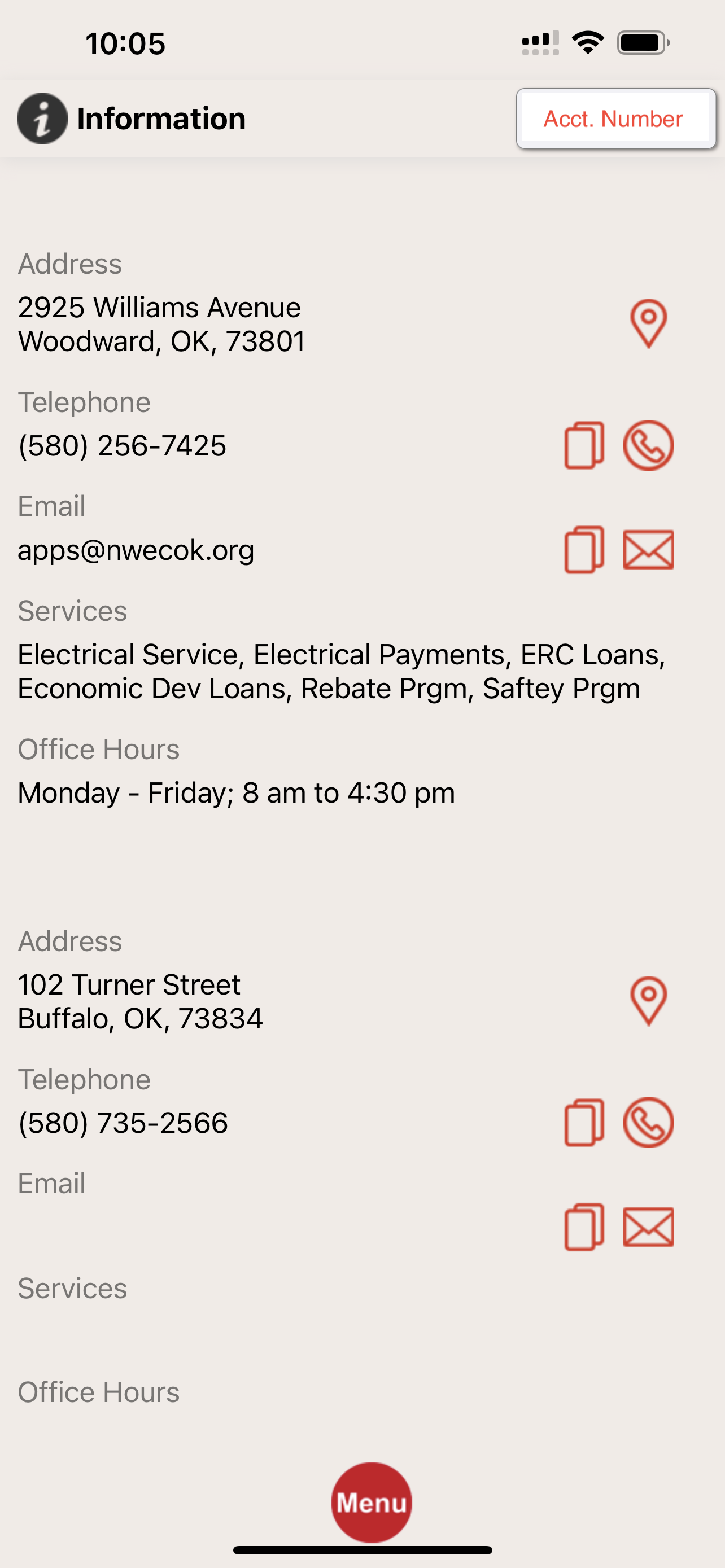Copy the (580) 735-2566 phone number

point(584,1123)
